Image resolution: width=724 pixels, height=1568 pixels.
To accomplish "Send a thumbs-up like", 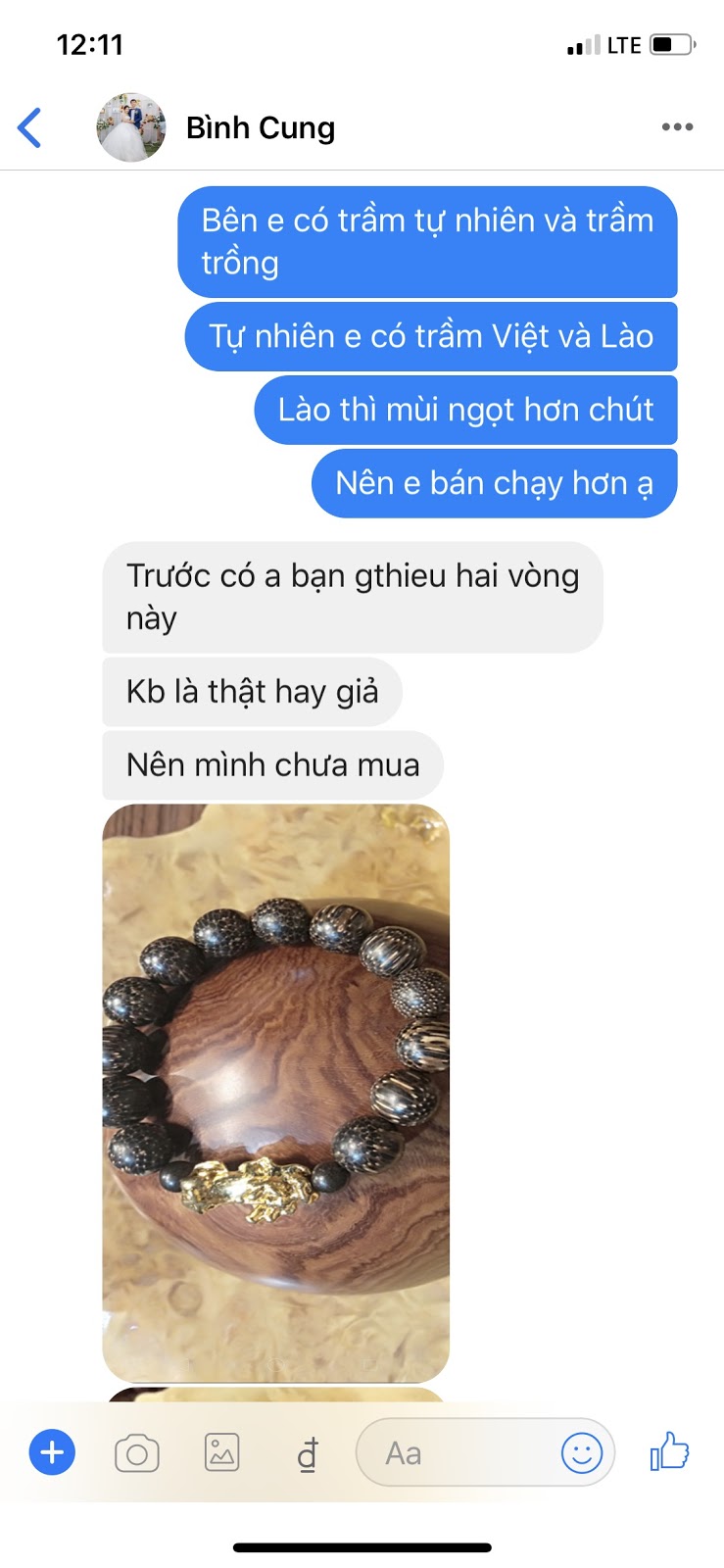I will tap(670, 1451).
